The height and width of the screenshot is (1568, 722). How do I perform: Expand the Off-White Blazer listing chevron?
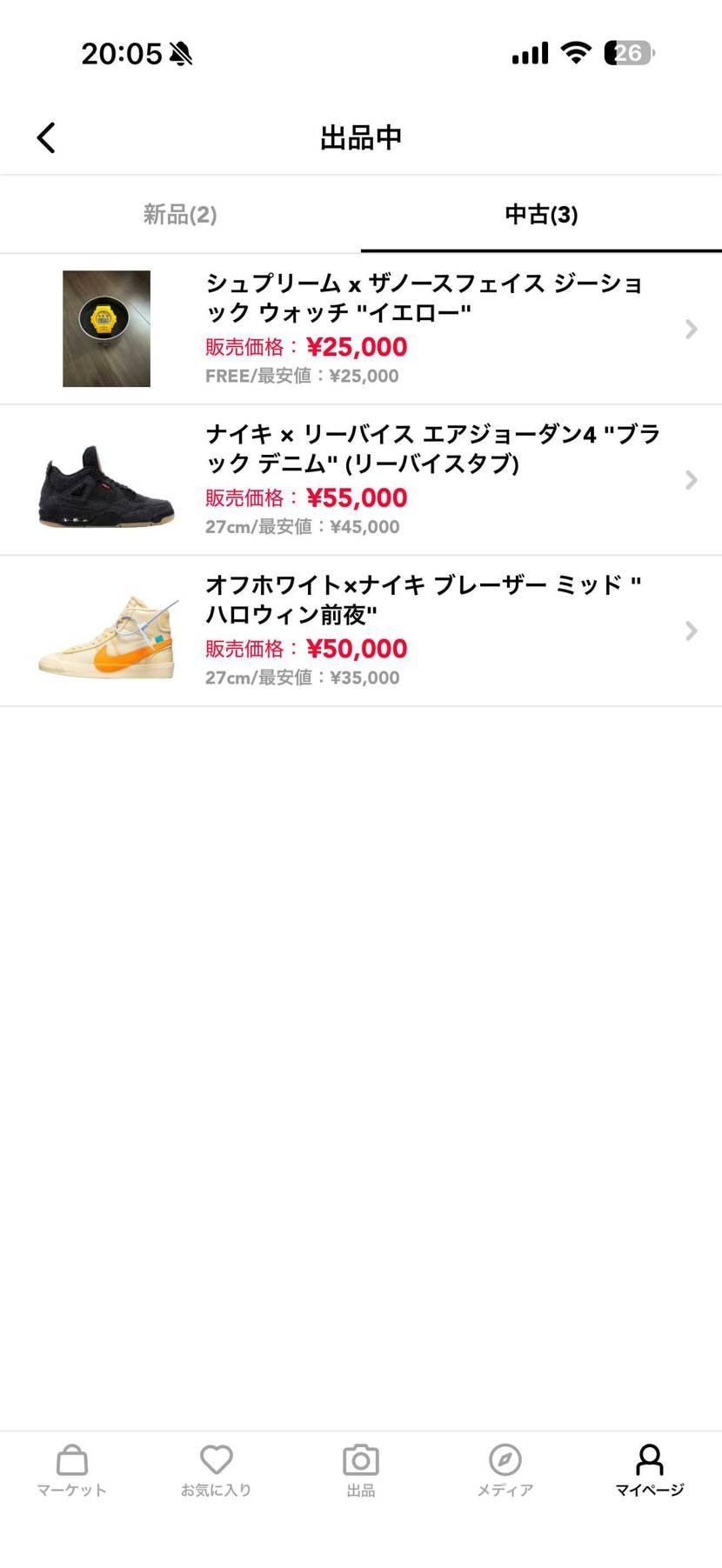click(691, 631)
